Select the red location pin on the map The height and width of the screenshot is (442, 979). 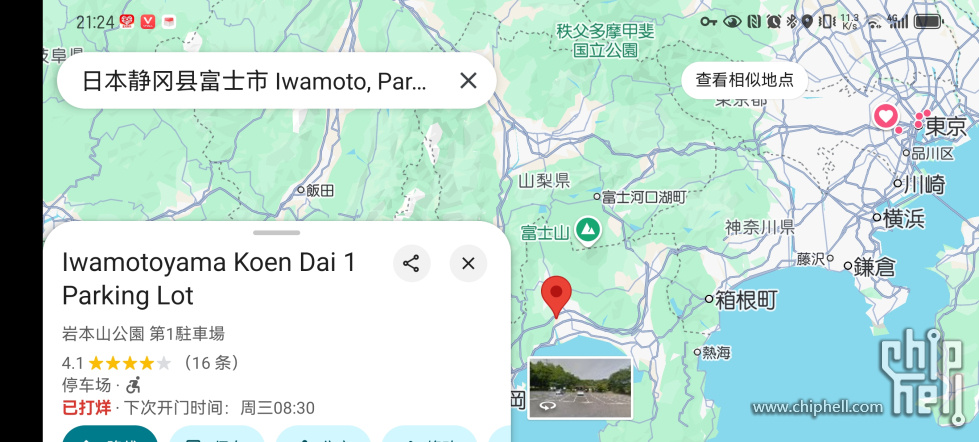(556, 295)
